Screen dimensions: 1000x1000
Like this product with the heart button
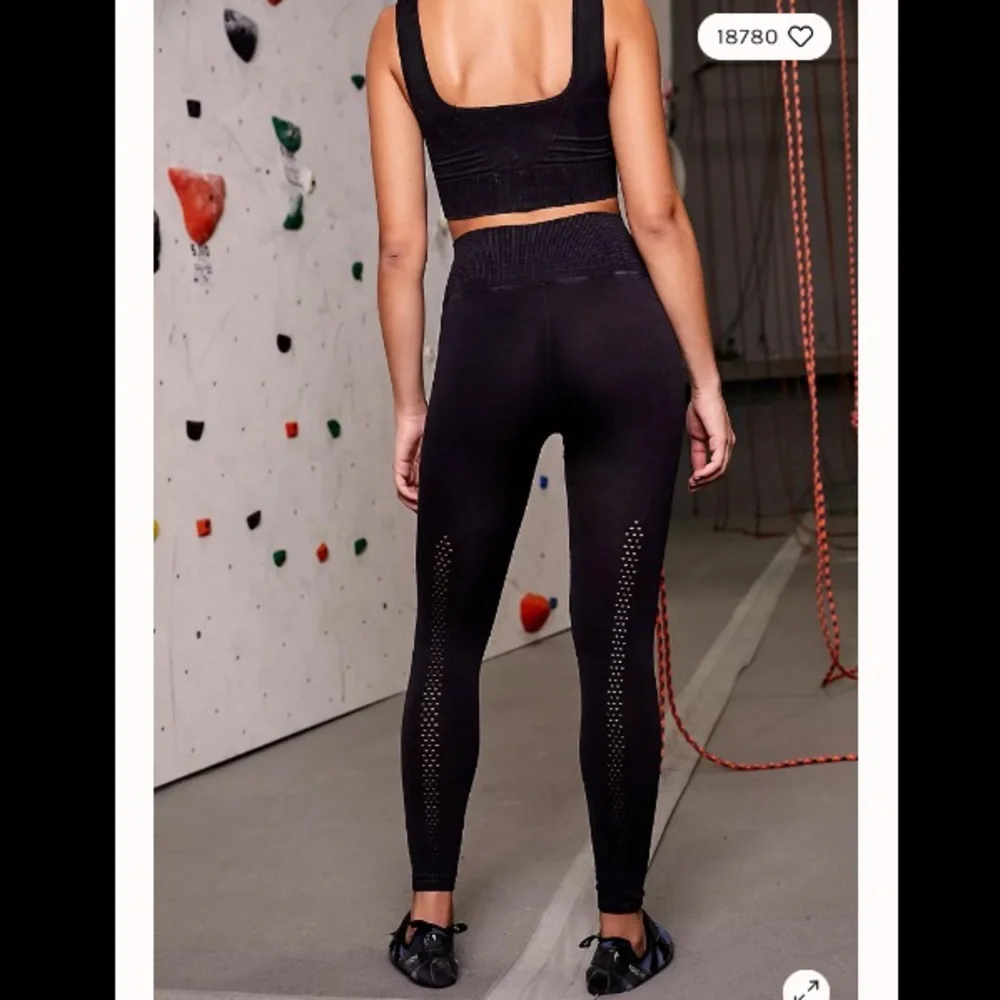pyautogui.click(x=801, y=37)
